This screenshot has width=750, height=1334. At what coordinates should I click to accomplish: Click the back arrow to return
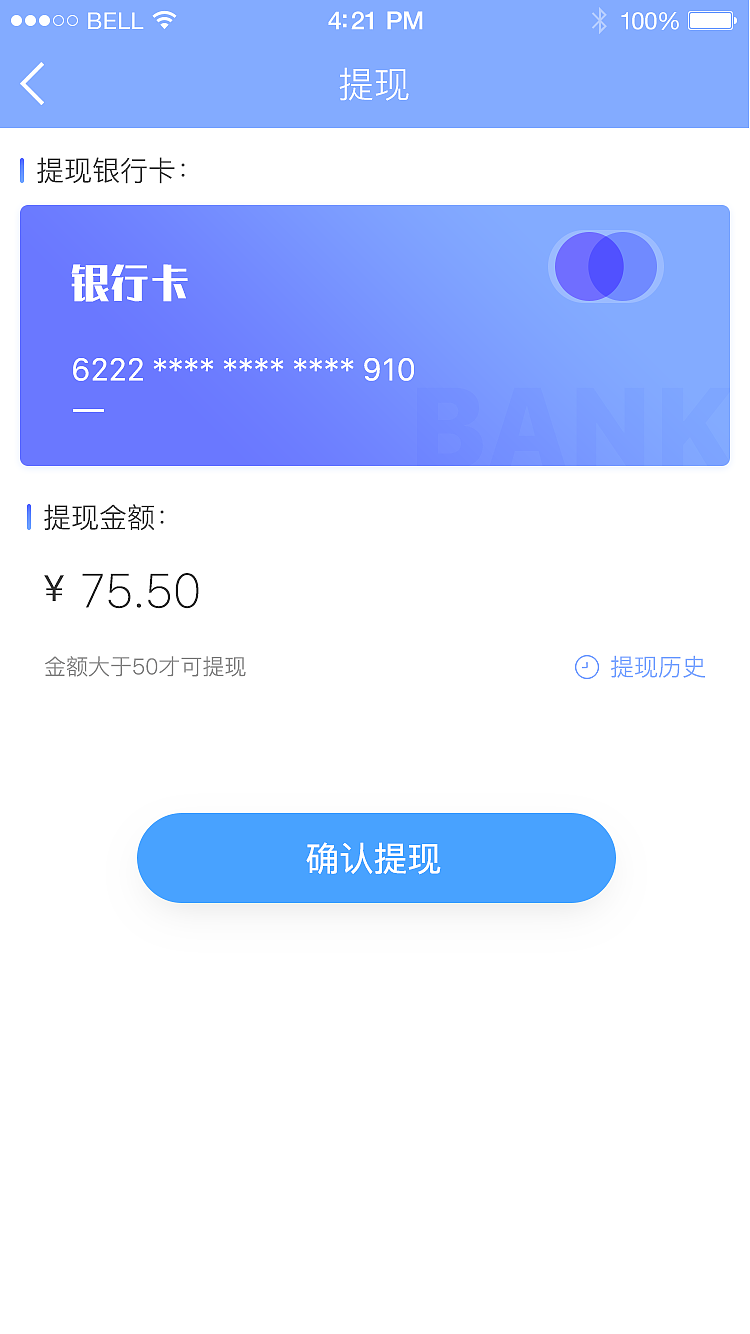point(32,84)
